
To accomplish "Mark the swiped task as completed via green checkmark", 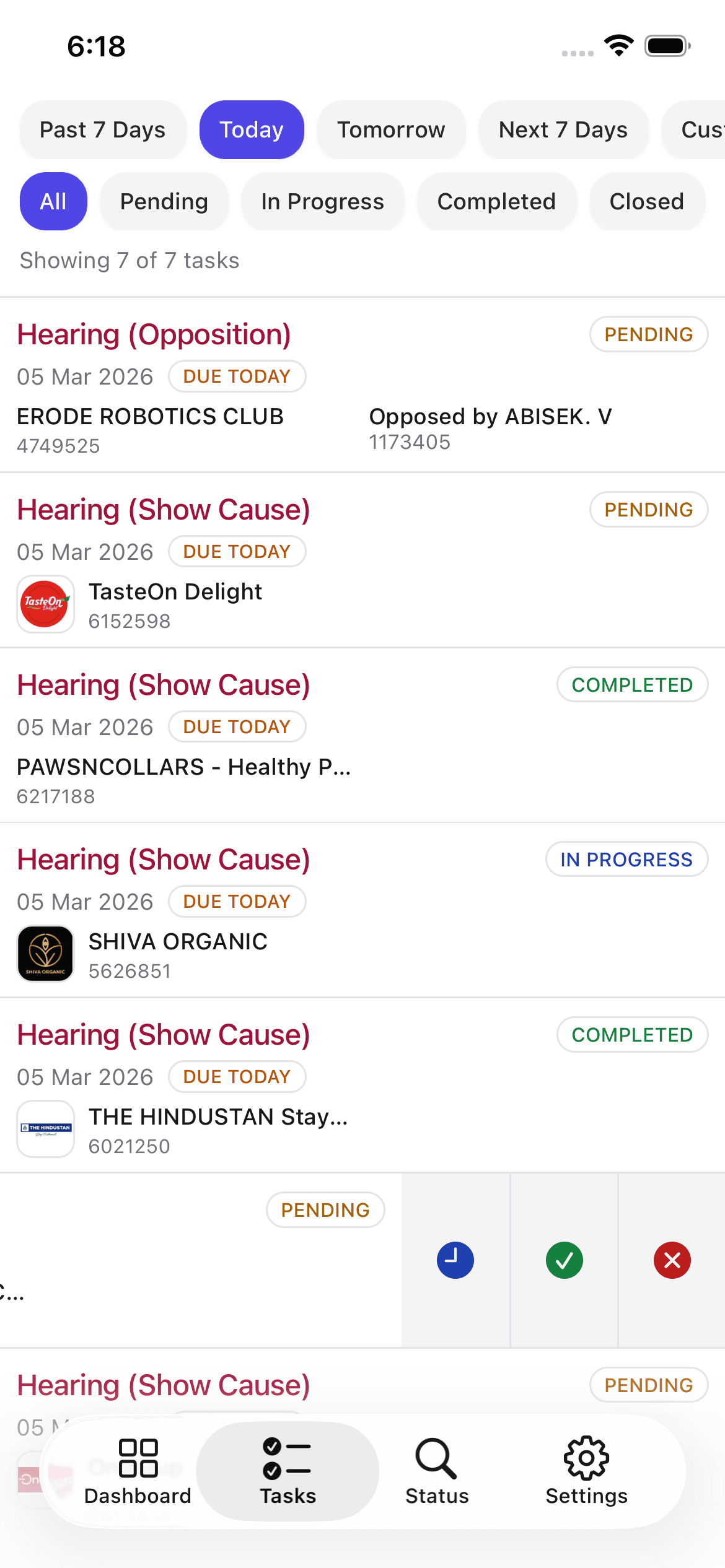I will [x=564, y=1260].
